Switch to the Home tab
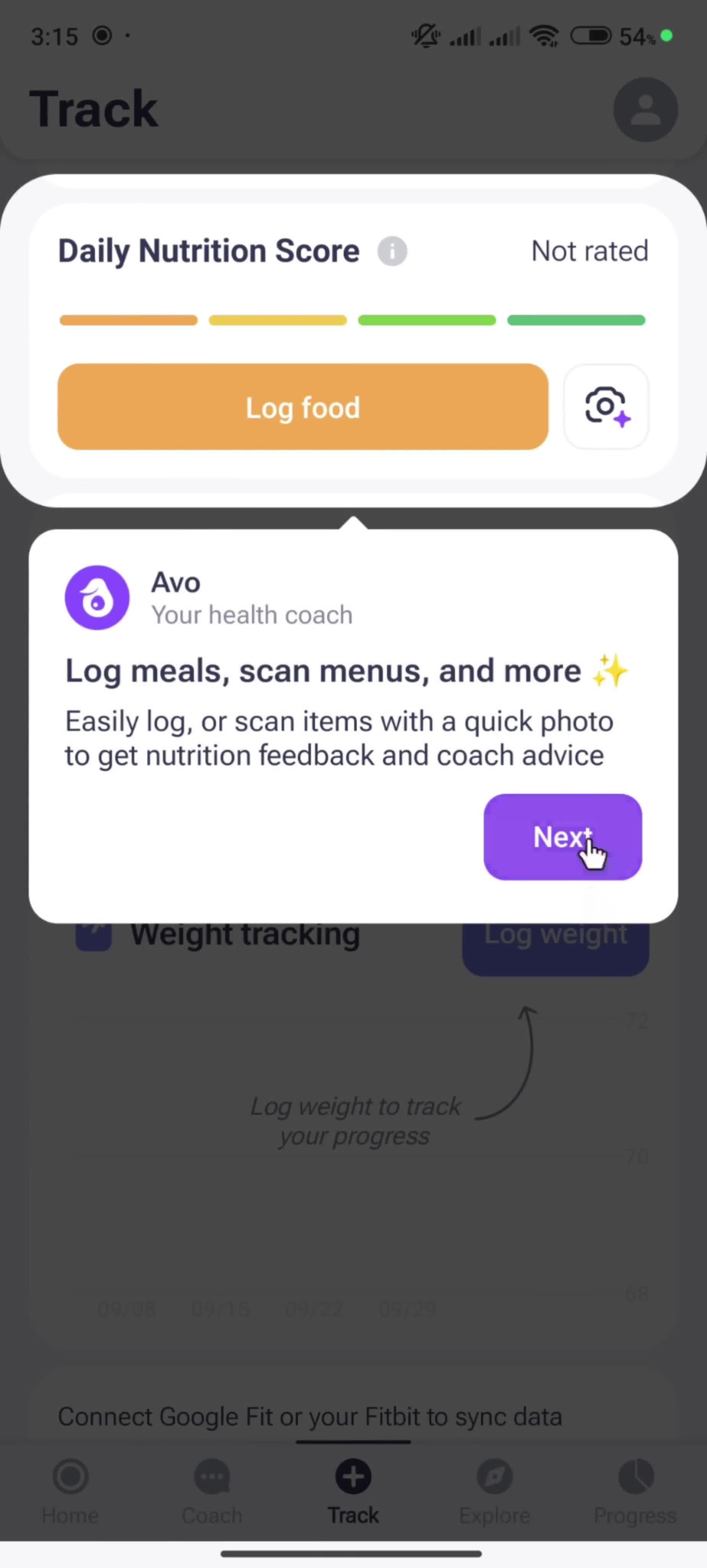Screen dimensions: 707x1568 click(x=70, y=1490)
